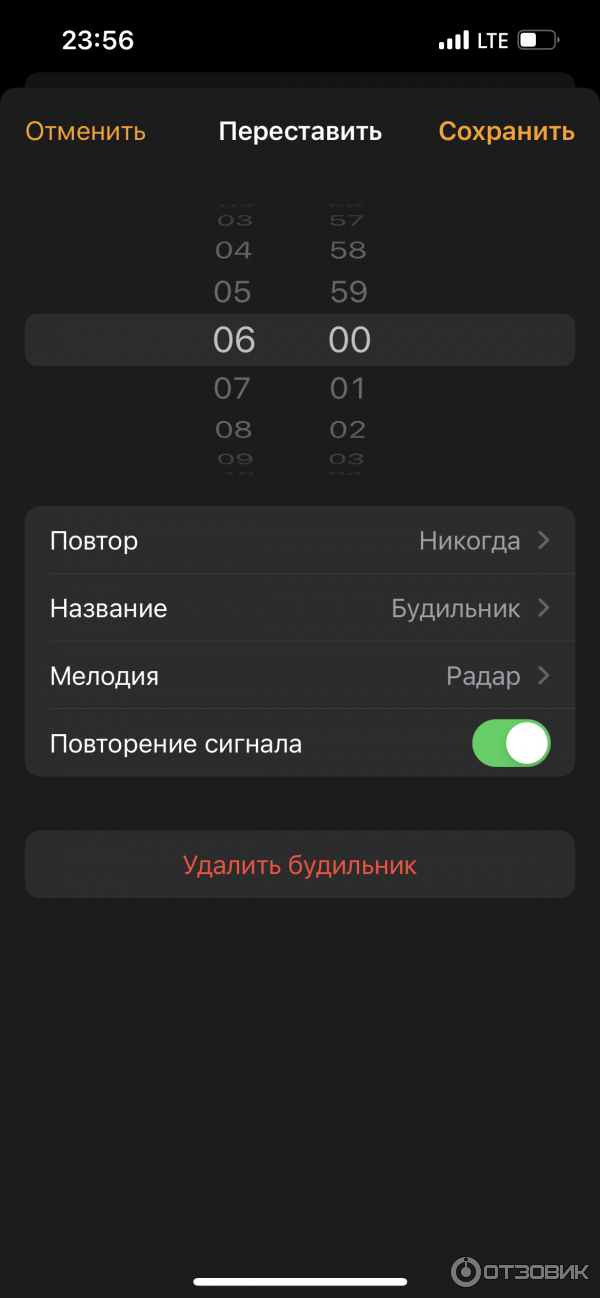Select minute 01 in the time picker
The height and width of the screenshot is (1298, 600).
[x=348, y=388]
